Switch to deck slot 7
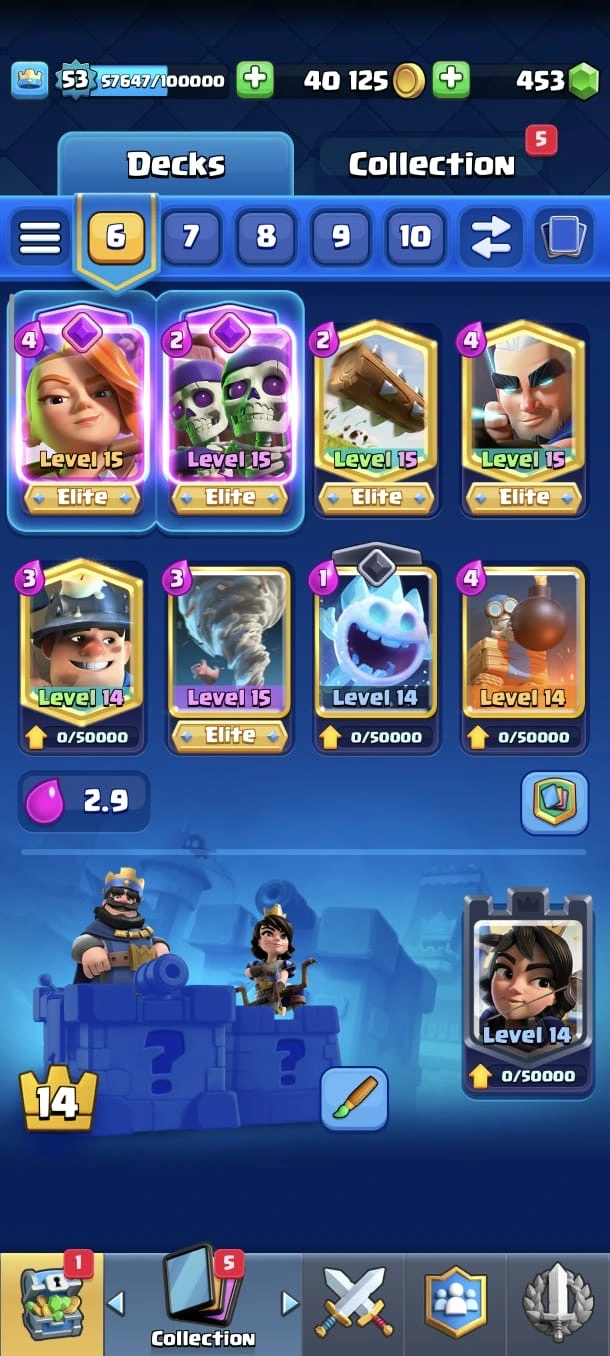Screen dimensions: 610x1356 point(190,237)
